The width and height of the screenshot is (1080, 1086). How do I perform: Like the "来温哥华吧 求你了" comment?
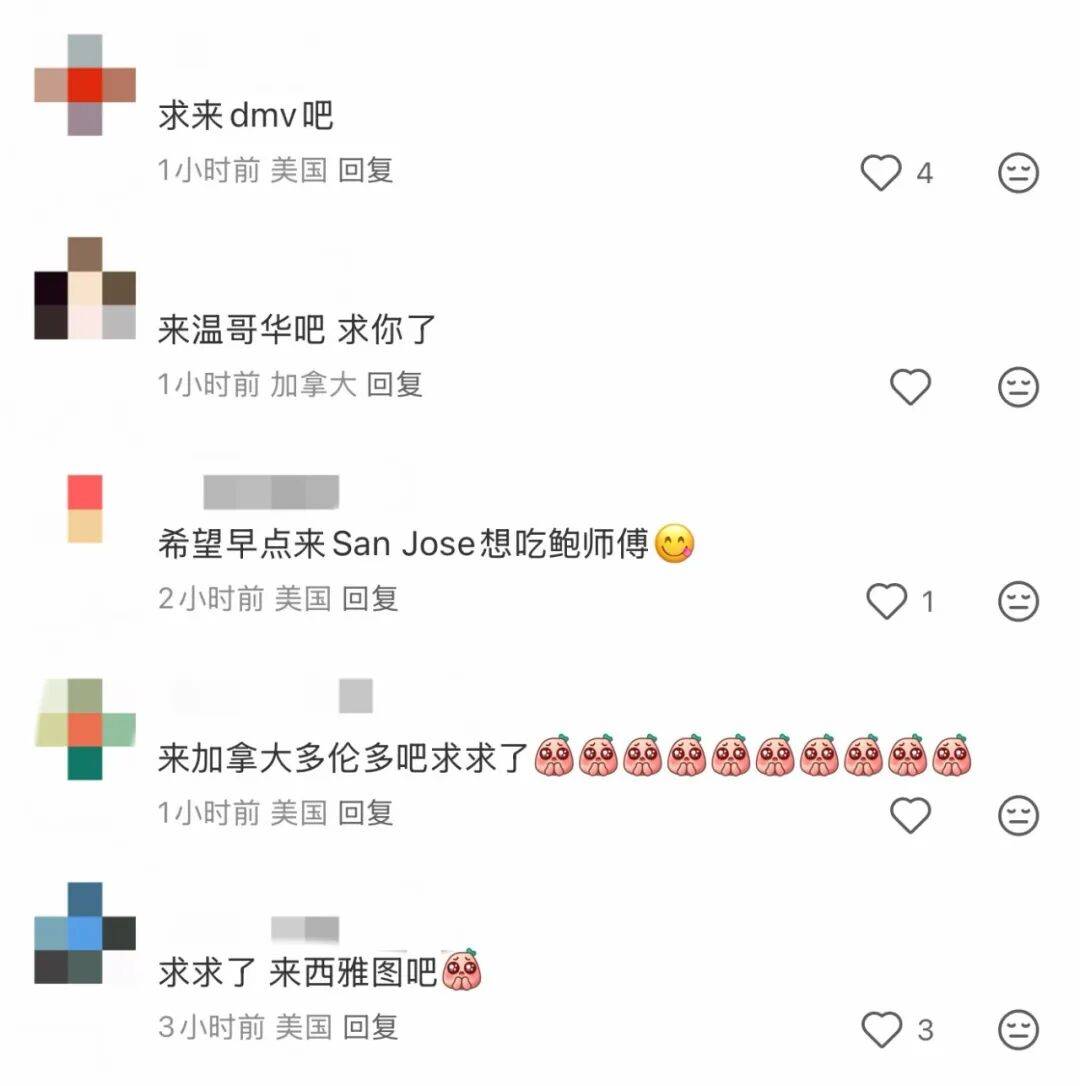pos(909,387)
